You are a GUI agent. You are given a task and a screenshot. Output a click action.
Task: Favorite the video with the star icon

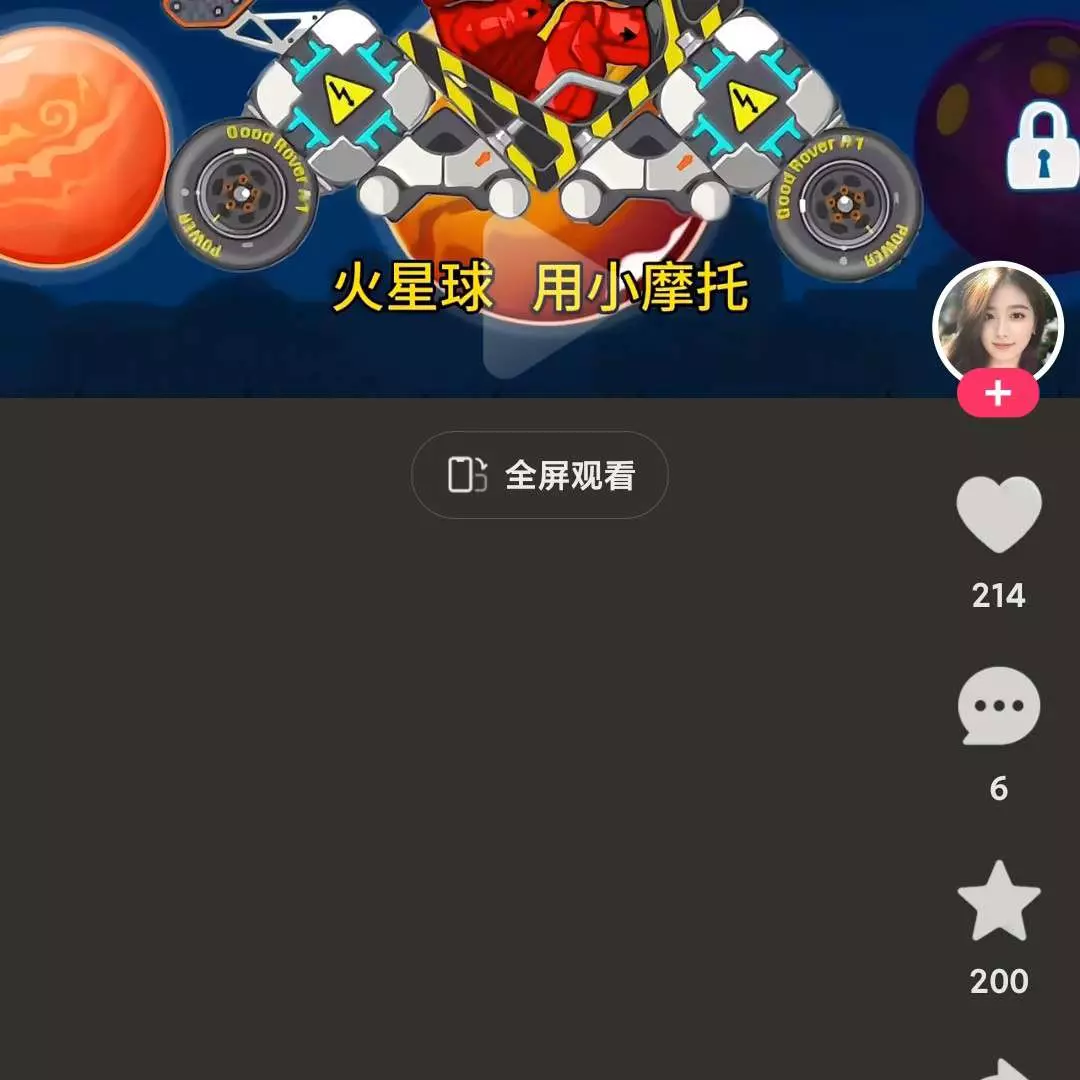[999, 900]
